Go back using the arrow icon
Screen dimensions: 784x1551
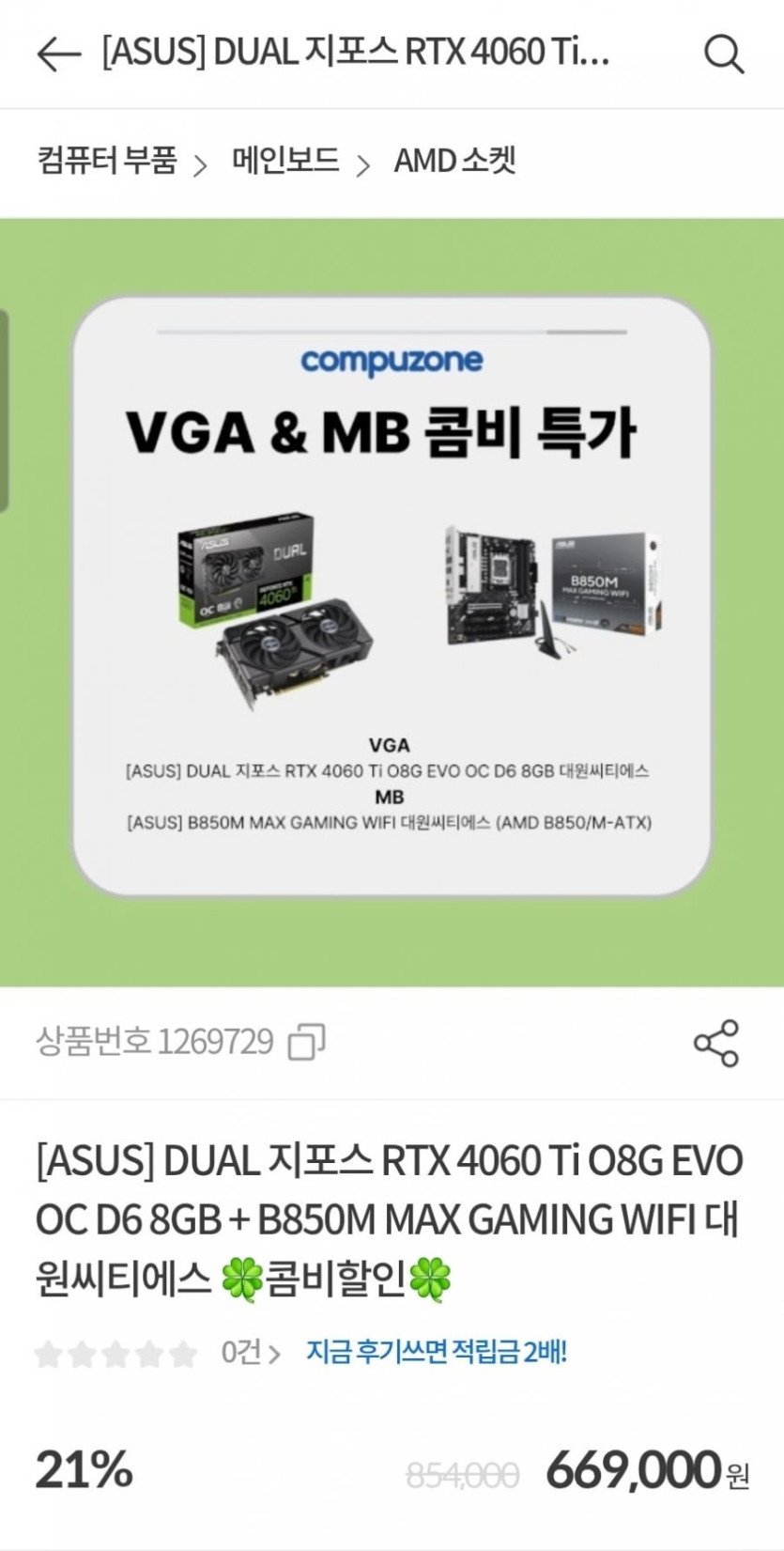(58, 54)
